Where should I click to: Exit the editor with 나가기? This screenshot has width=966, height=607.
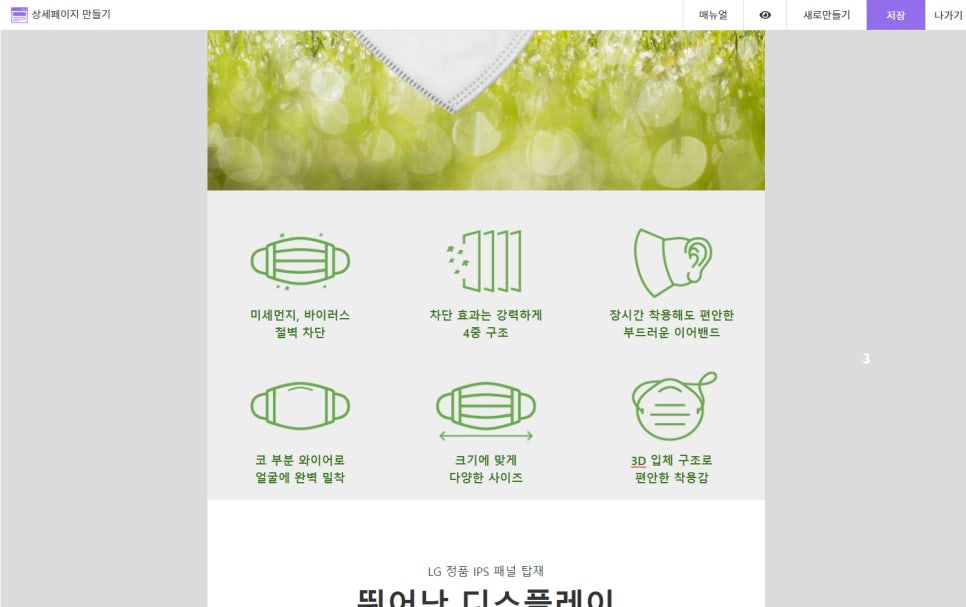pos(947,15)
